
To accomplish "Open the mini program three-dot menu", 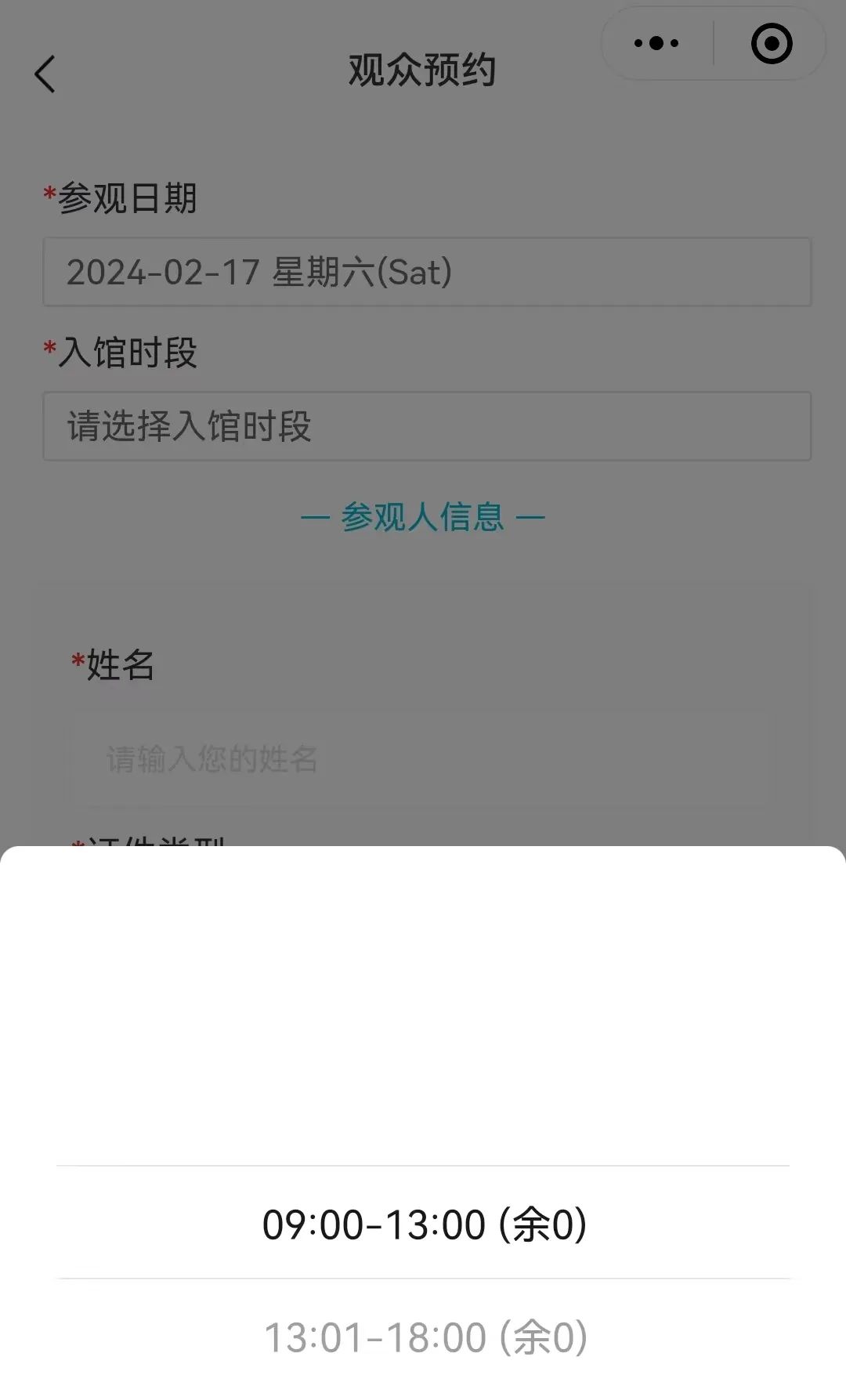I will 656,43.
